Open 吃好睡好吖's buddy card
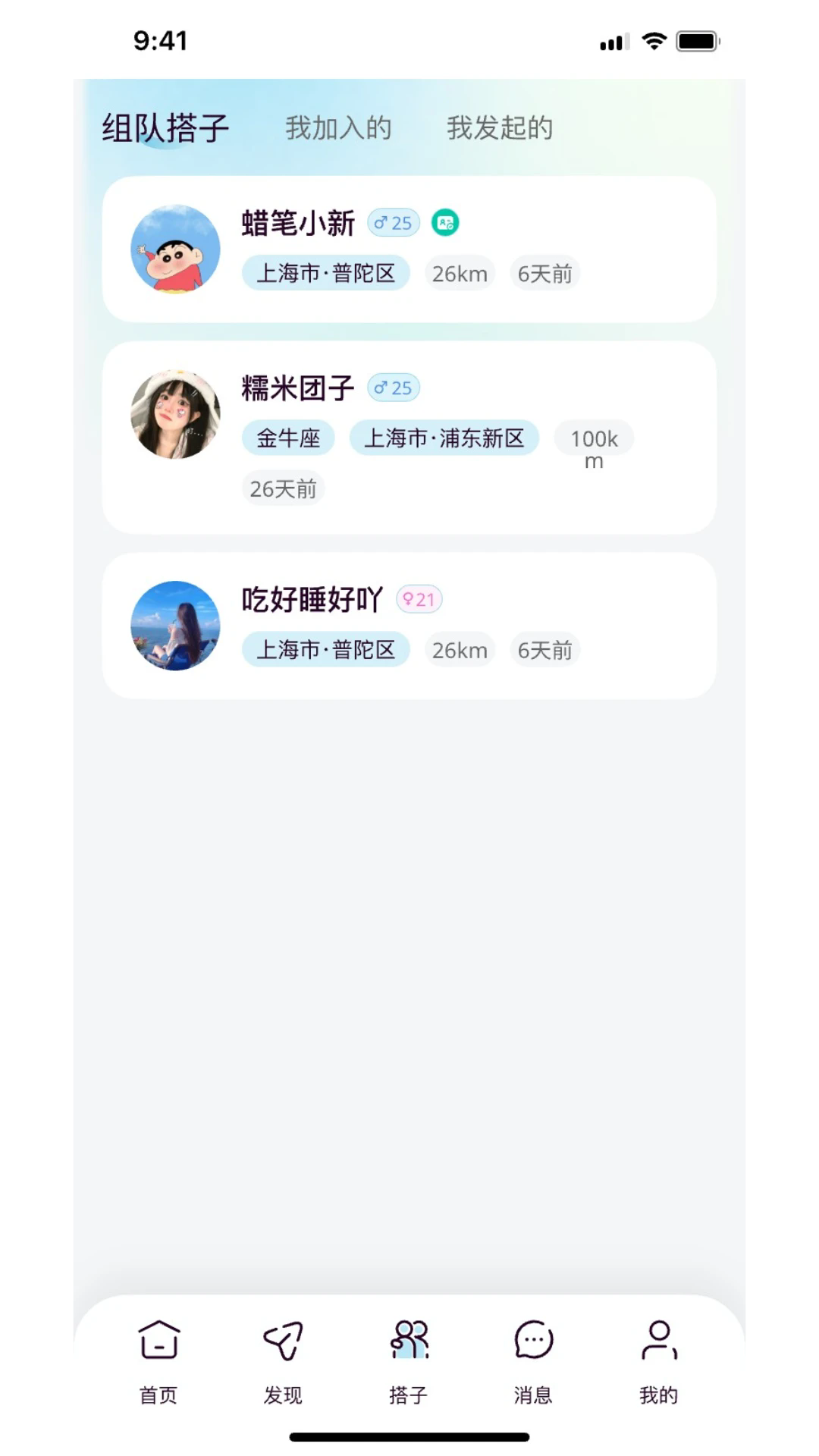Viewport: 819px width, 1456px height. click(409, 626)
